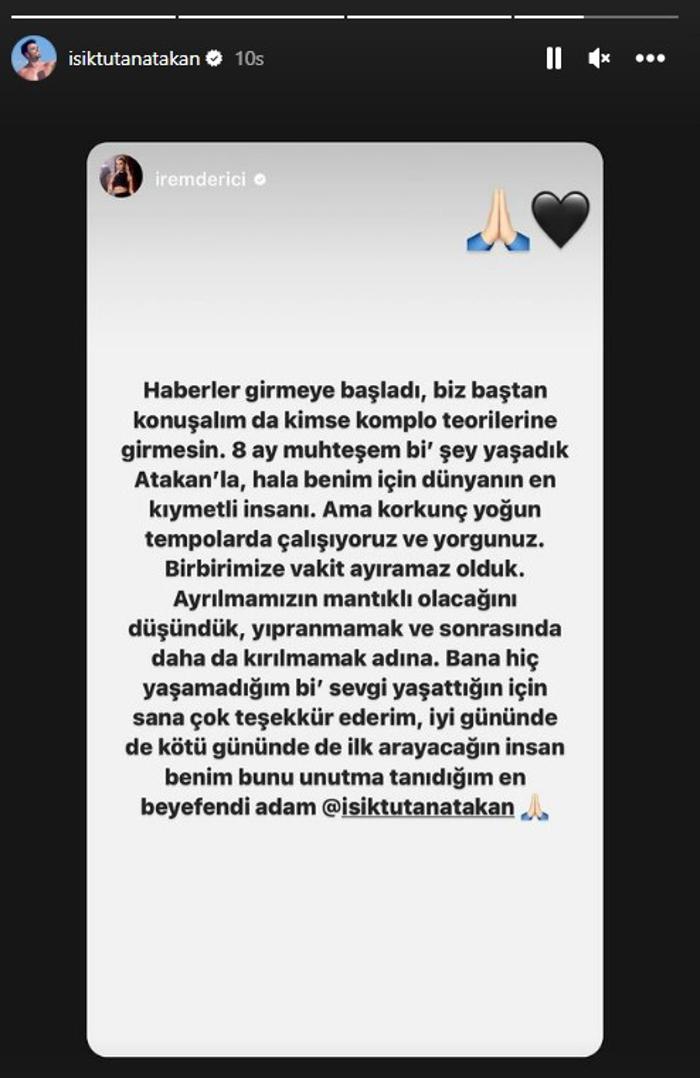Tap the isiktutanatakan username

pos(133,59)
